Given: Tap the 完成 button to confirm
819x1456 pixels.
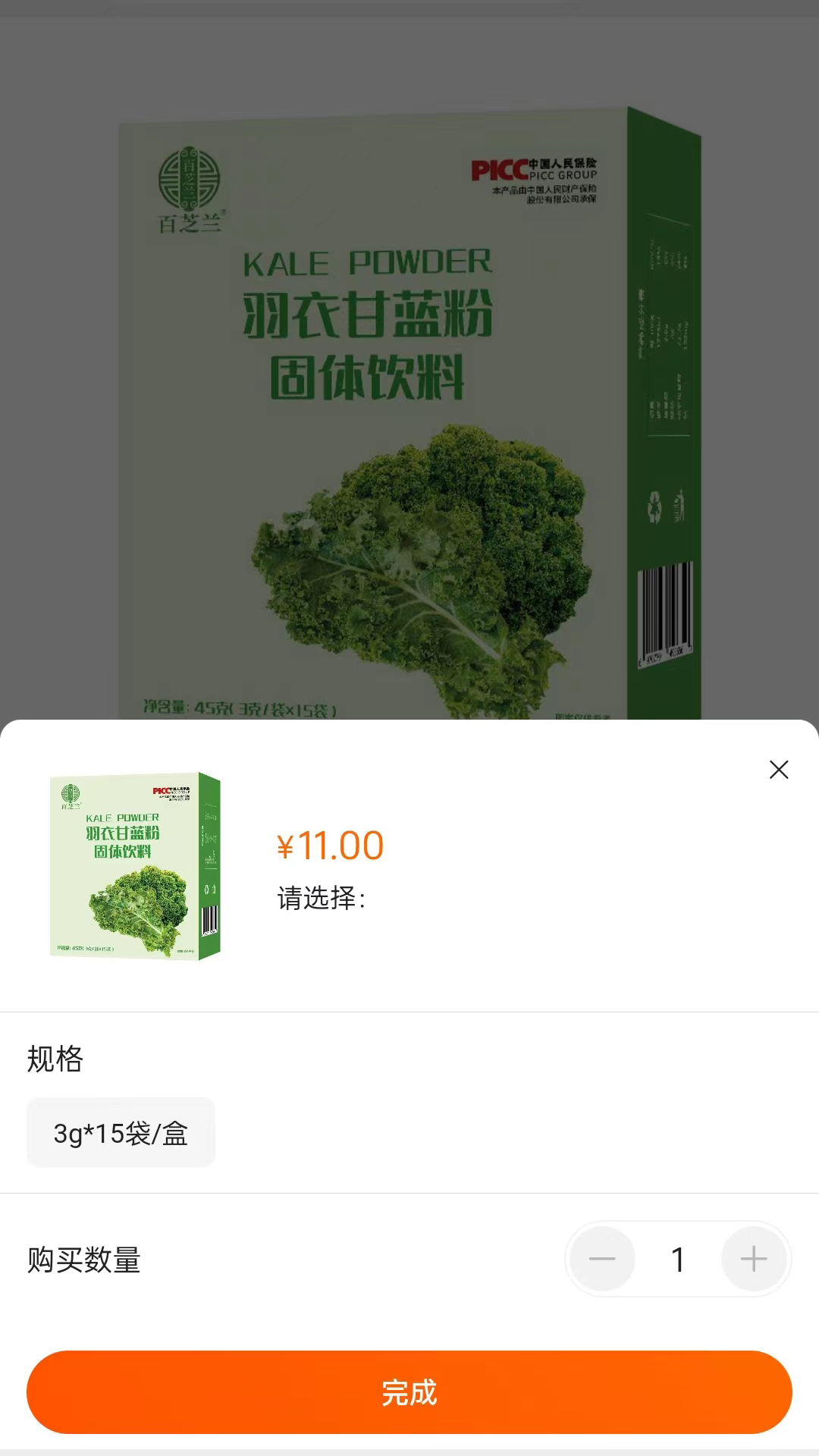Looking at the screenshot, I should (x=409, y=1392).
